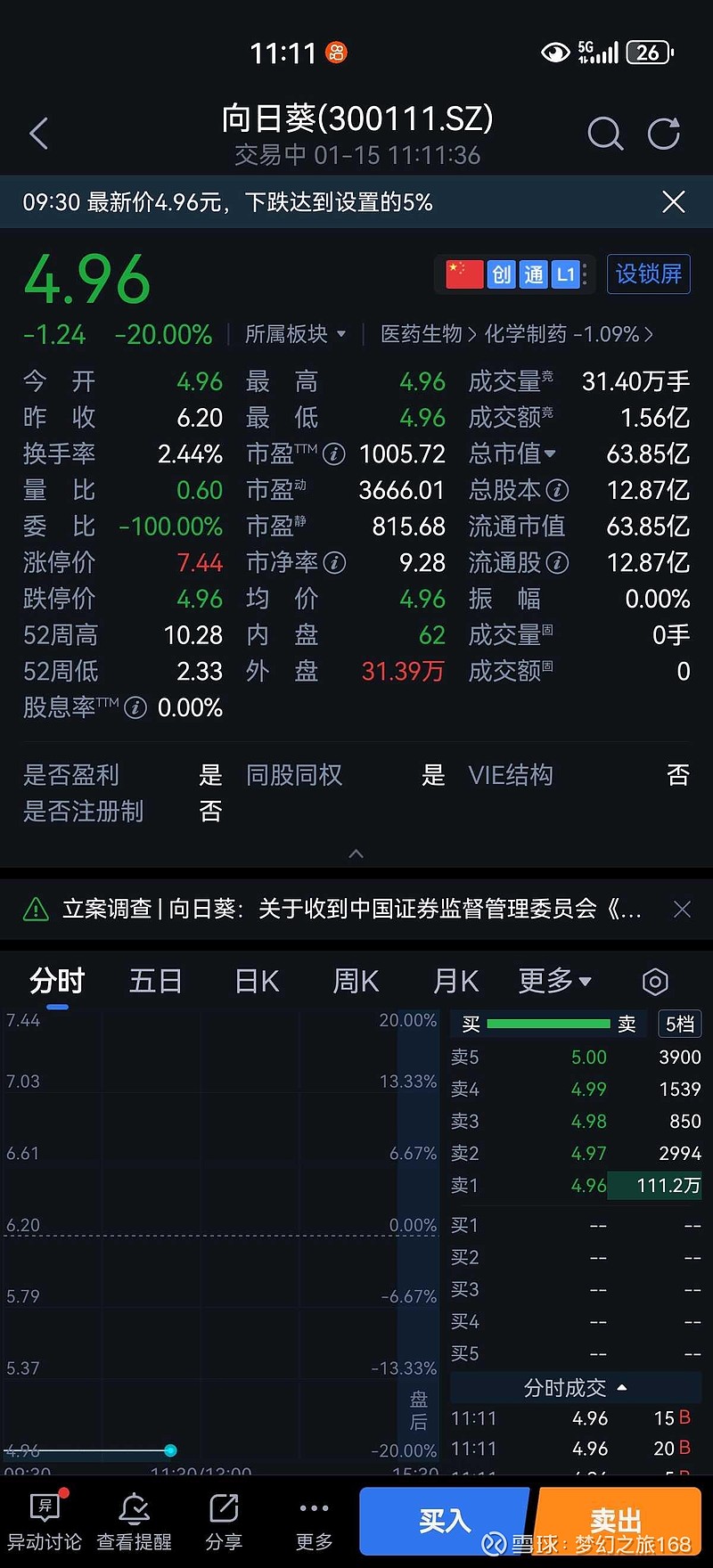Tap the L1 quote level badge

point(566,274)
